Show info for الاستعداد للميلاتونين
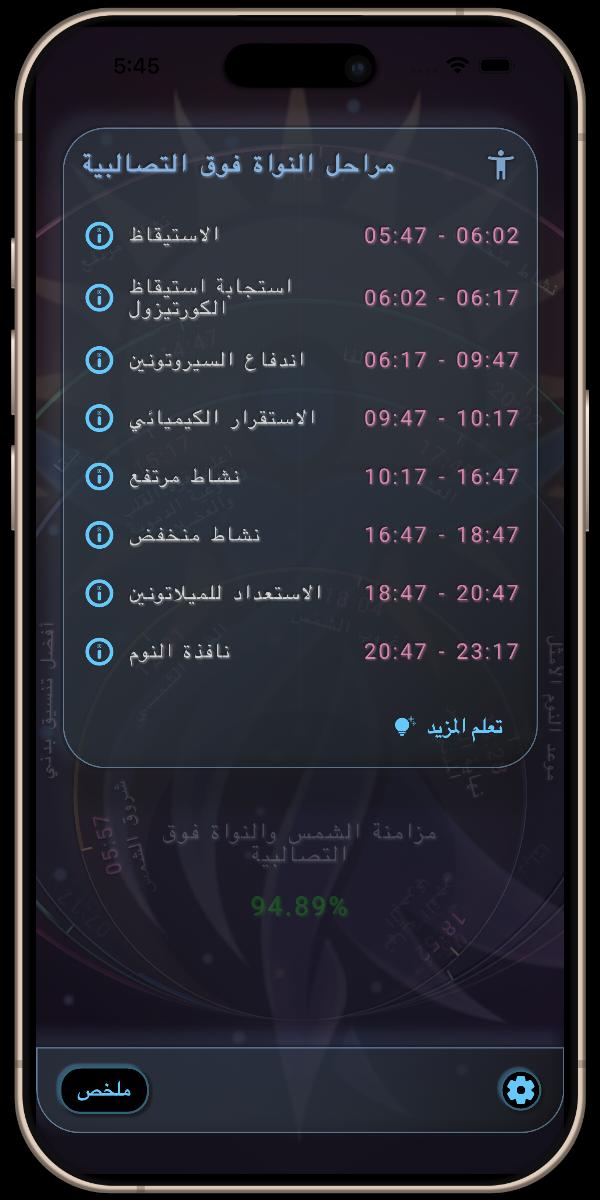 point(99,593)
